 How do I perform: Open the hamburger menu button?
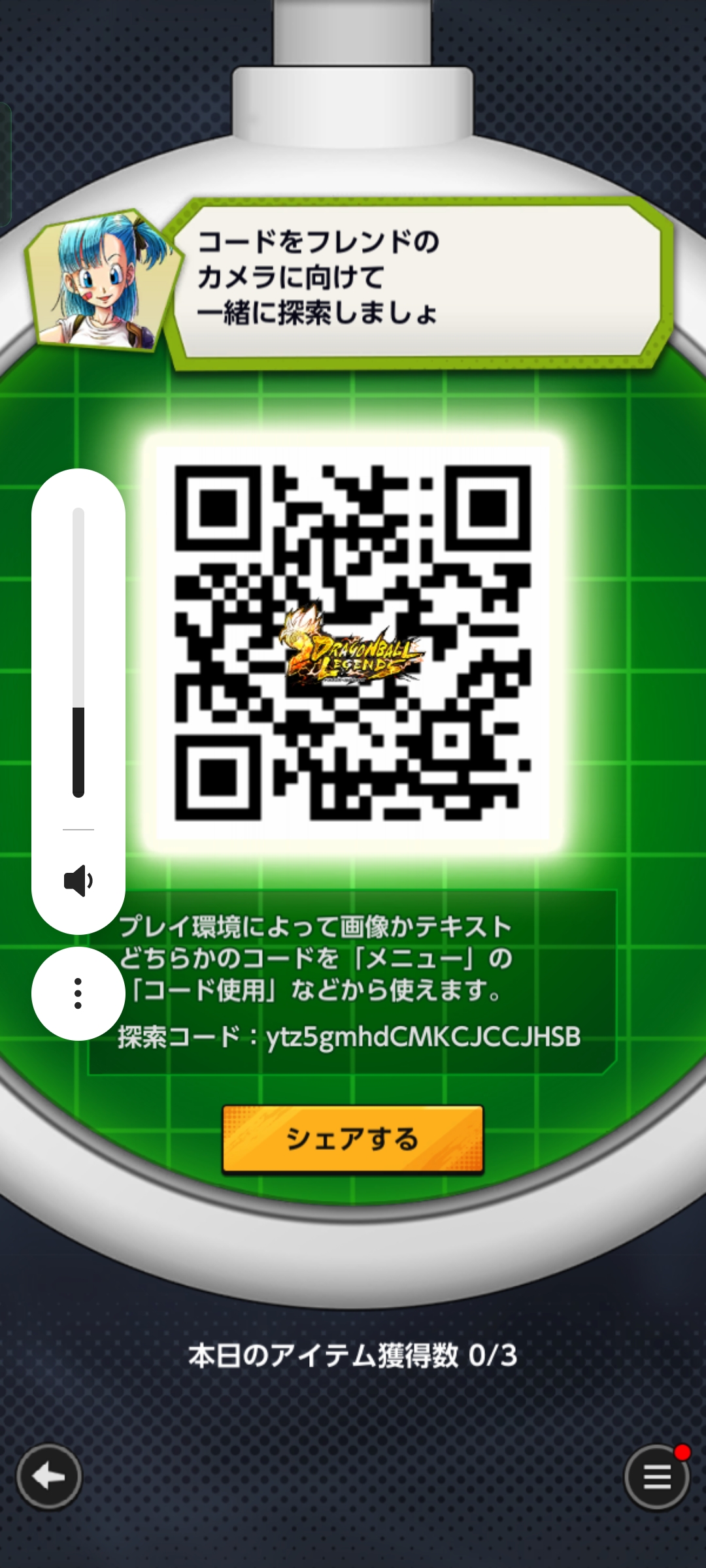656,1477
